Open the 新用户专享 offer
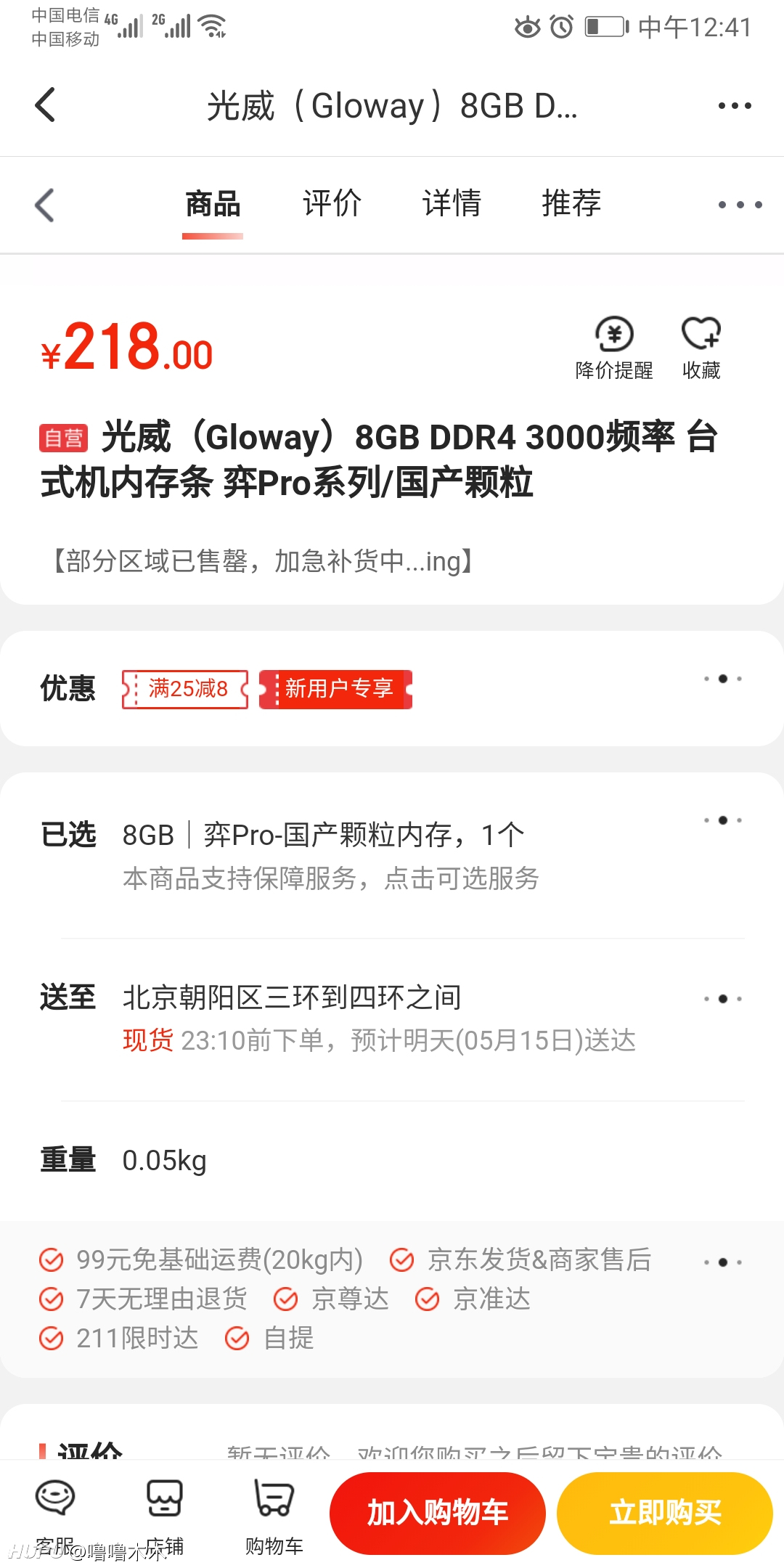 [336, 689]
